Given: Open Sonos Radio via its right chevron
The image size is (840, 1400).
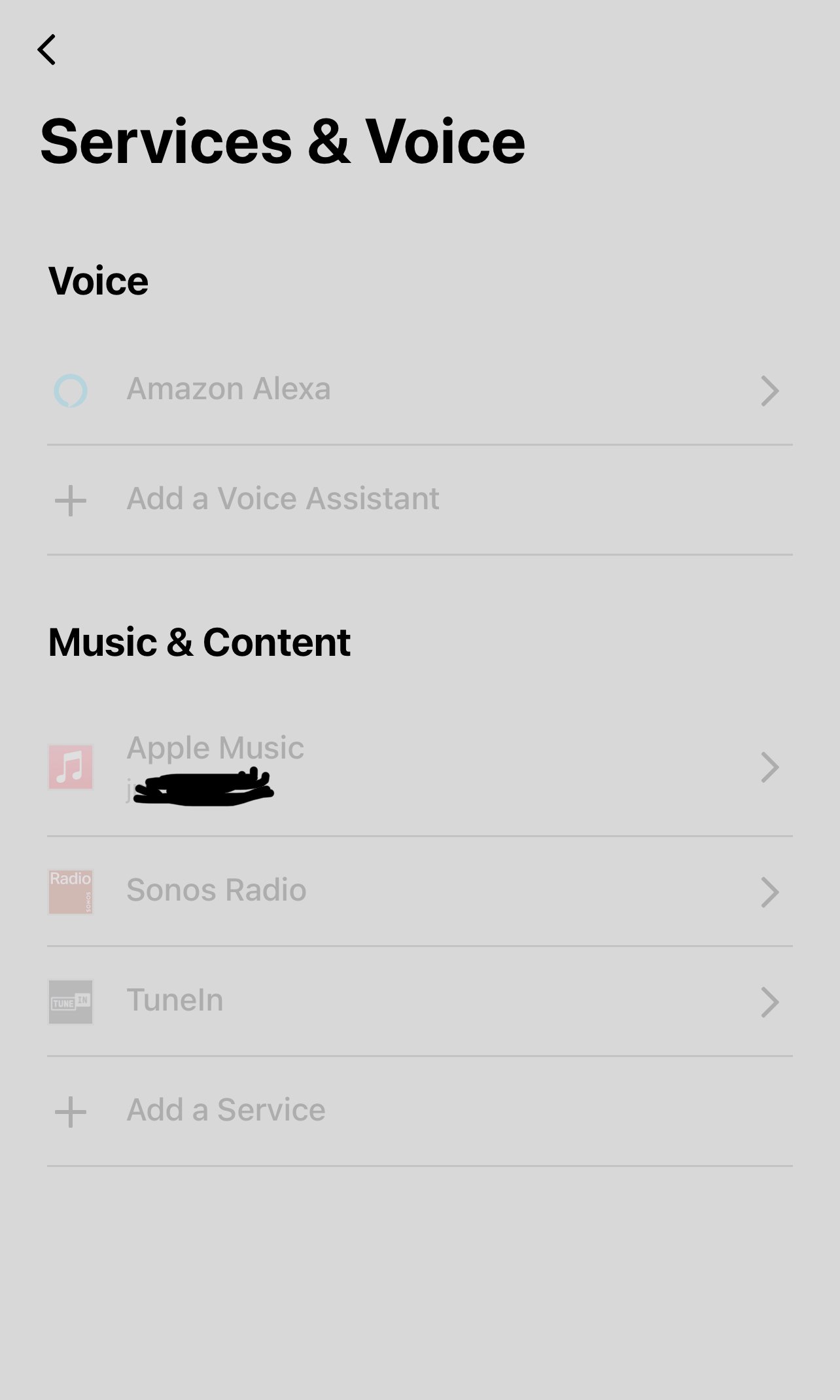Looking at the screenshot, I should [771, 891].
